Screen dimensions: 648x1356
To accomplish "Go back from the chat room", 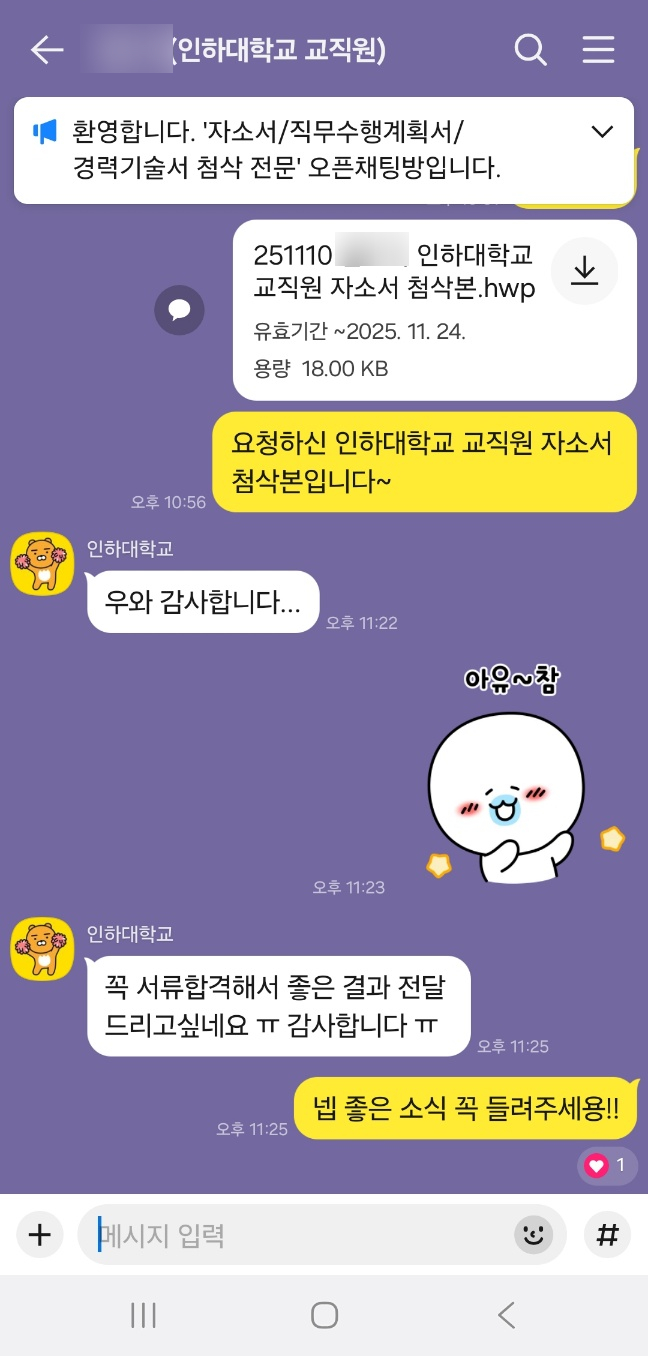I will (x=46, y=50).
